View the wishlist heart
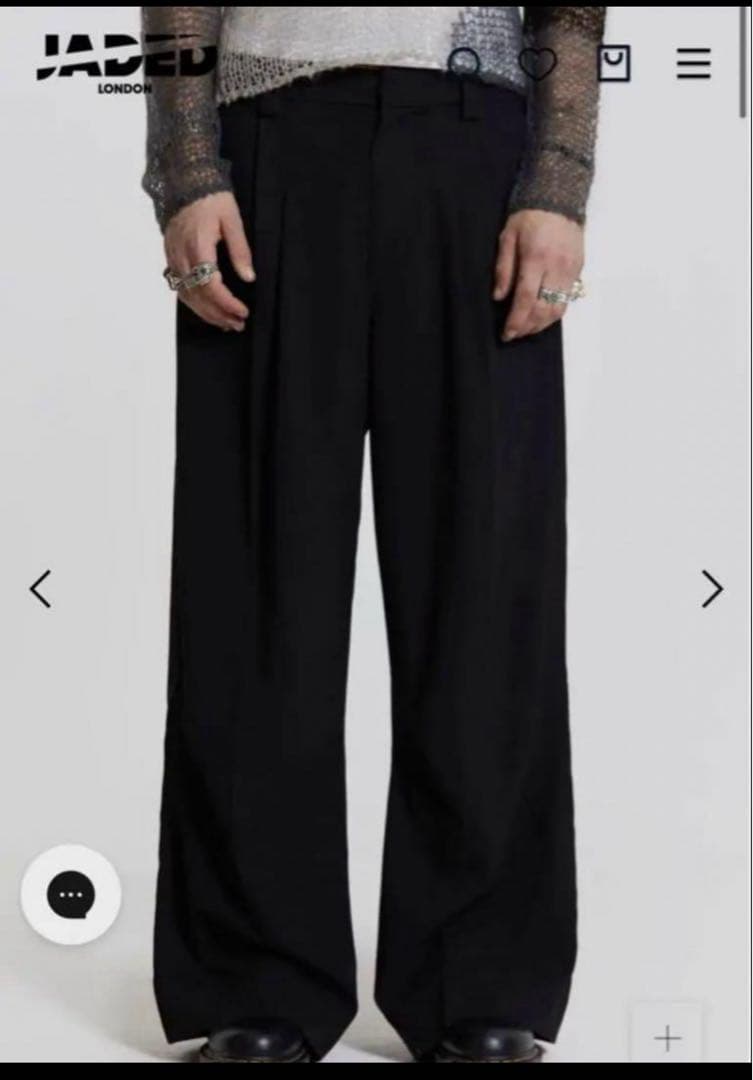 pyautogui.click(x=538, y=64)
